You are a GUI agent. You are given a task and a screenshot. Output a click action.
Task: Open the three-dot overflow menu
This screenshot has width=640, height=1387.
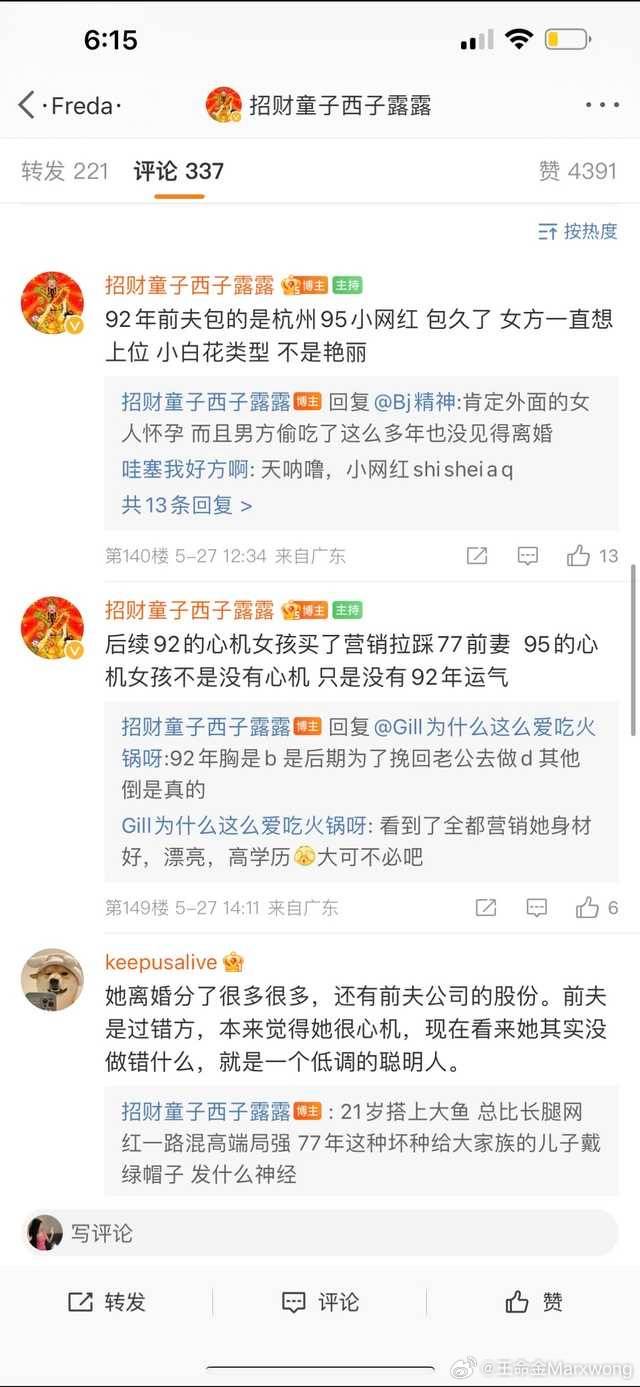602,105
